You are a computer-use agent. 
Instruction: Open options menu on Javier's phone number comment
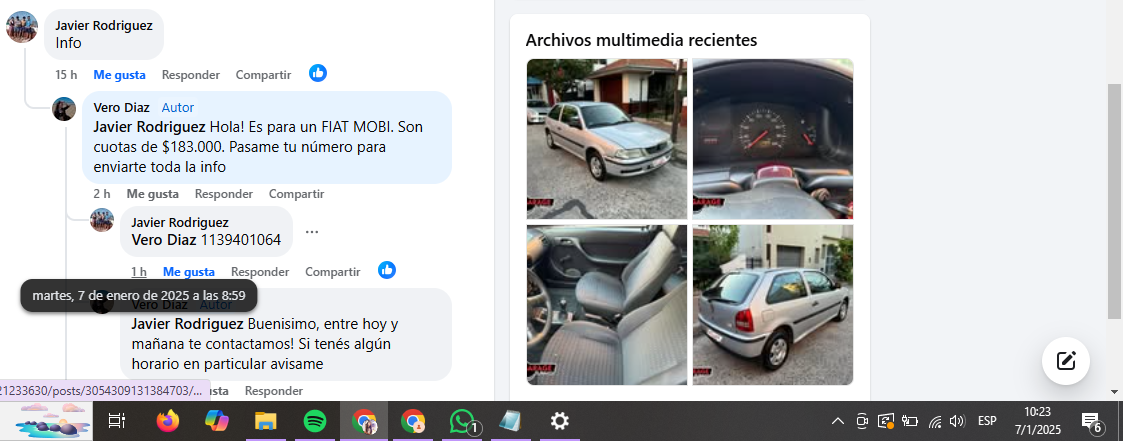click(312, 232)
